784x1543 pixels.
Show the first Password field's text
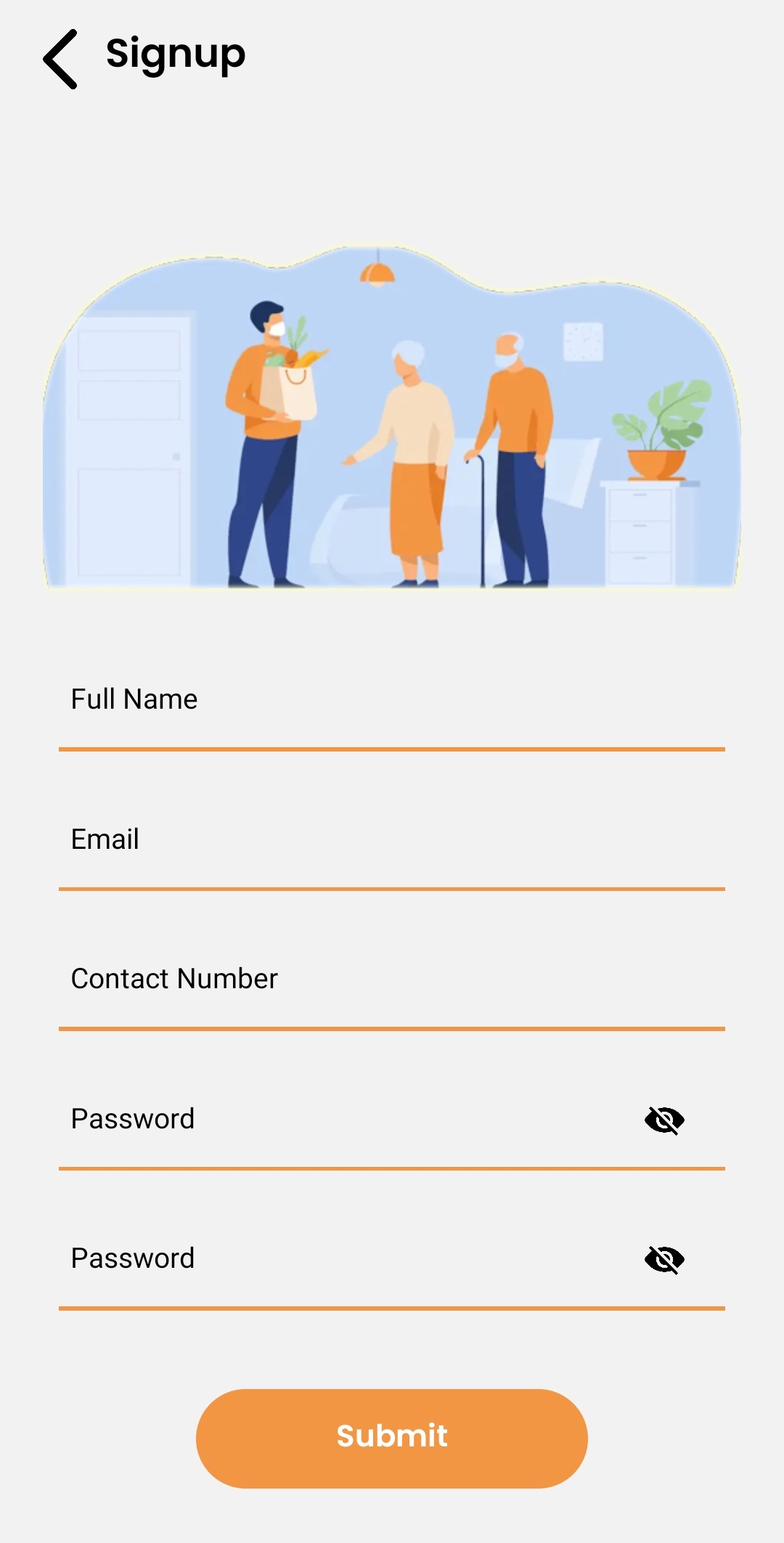(x=664, y=1120)
